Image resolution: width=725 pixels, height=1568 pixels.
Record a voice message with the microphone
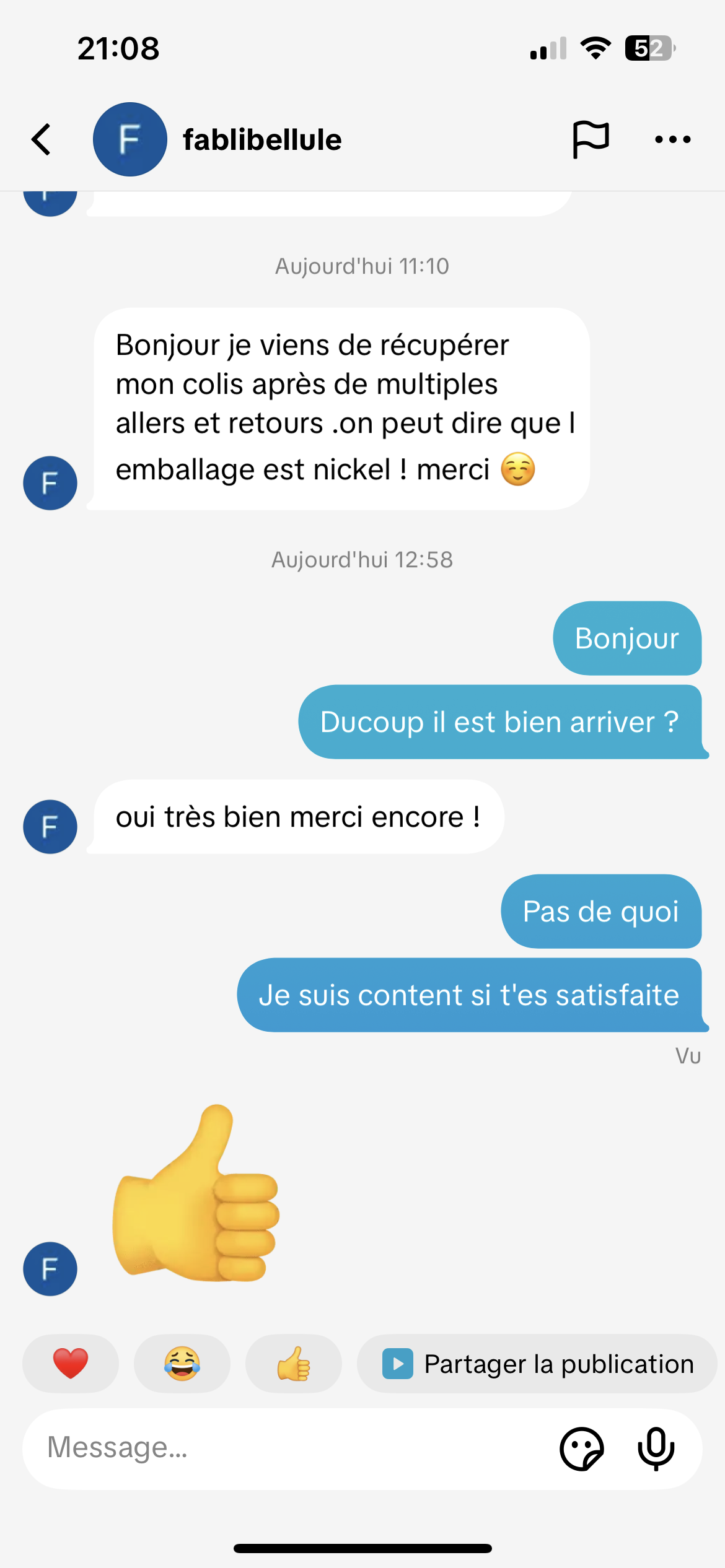click(656, 1449)
